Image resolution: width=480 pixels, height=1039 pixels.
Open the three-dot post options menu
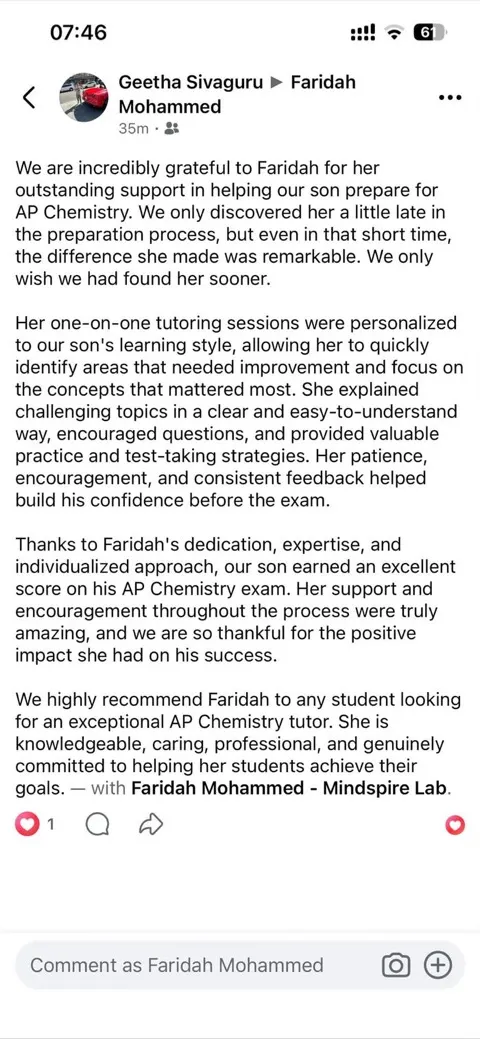(450, 97)
